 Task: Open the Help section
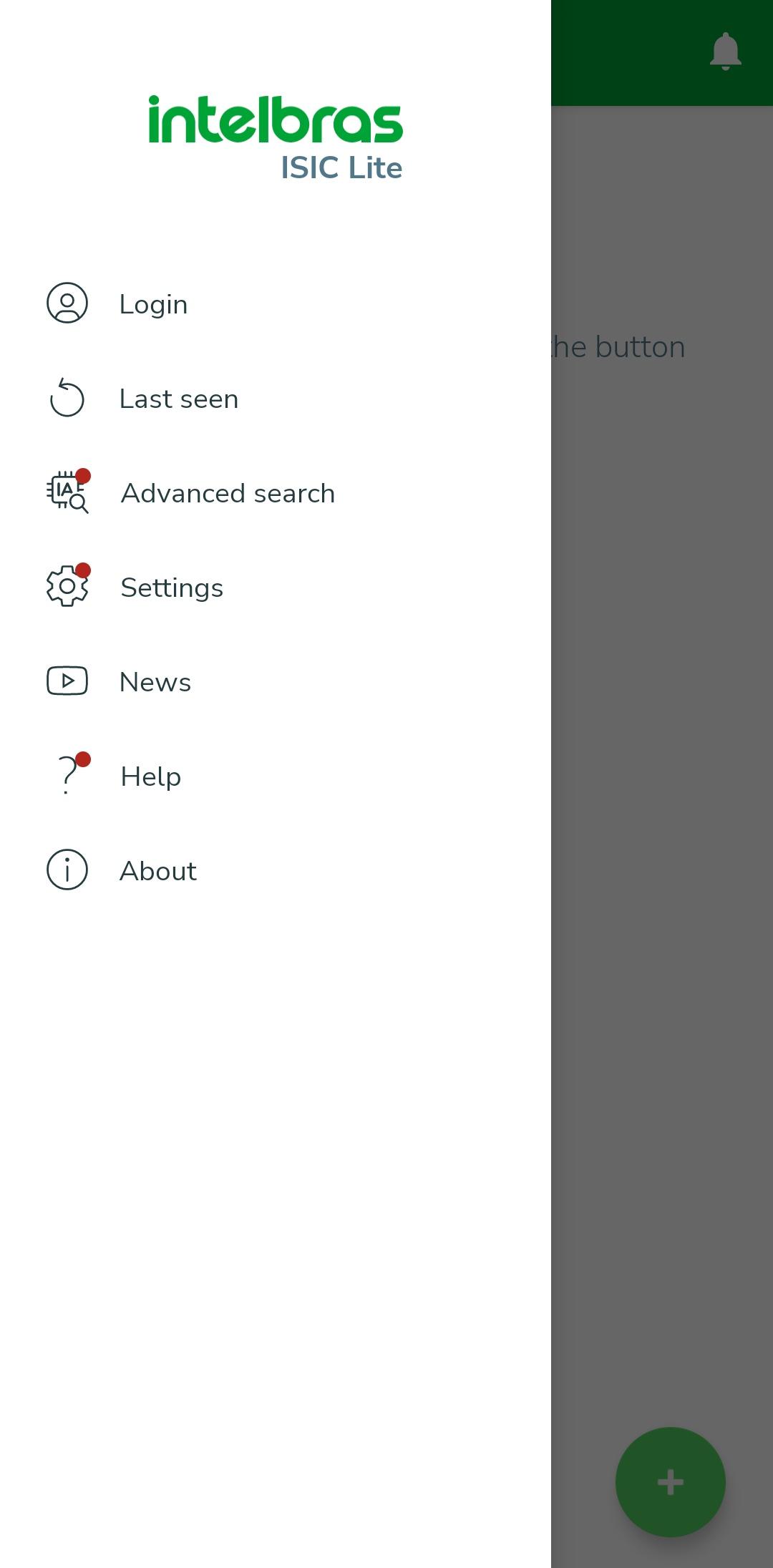276,776
